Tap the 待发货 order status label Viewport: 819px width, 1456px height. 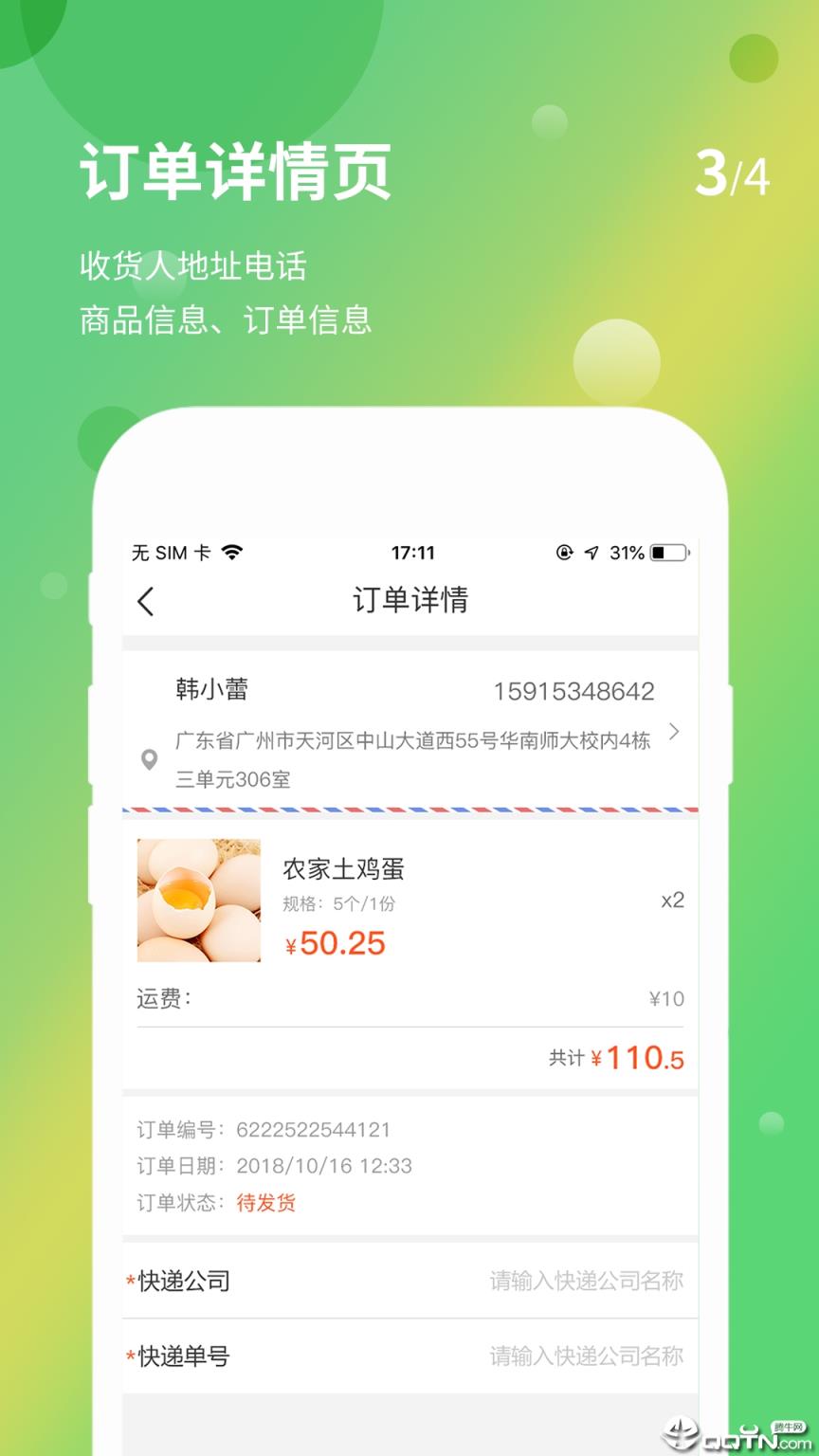(264, 1202)
